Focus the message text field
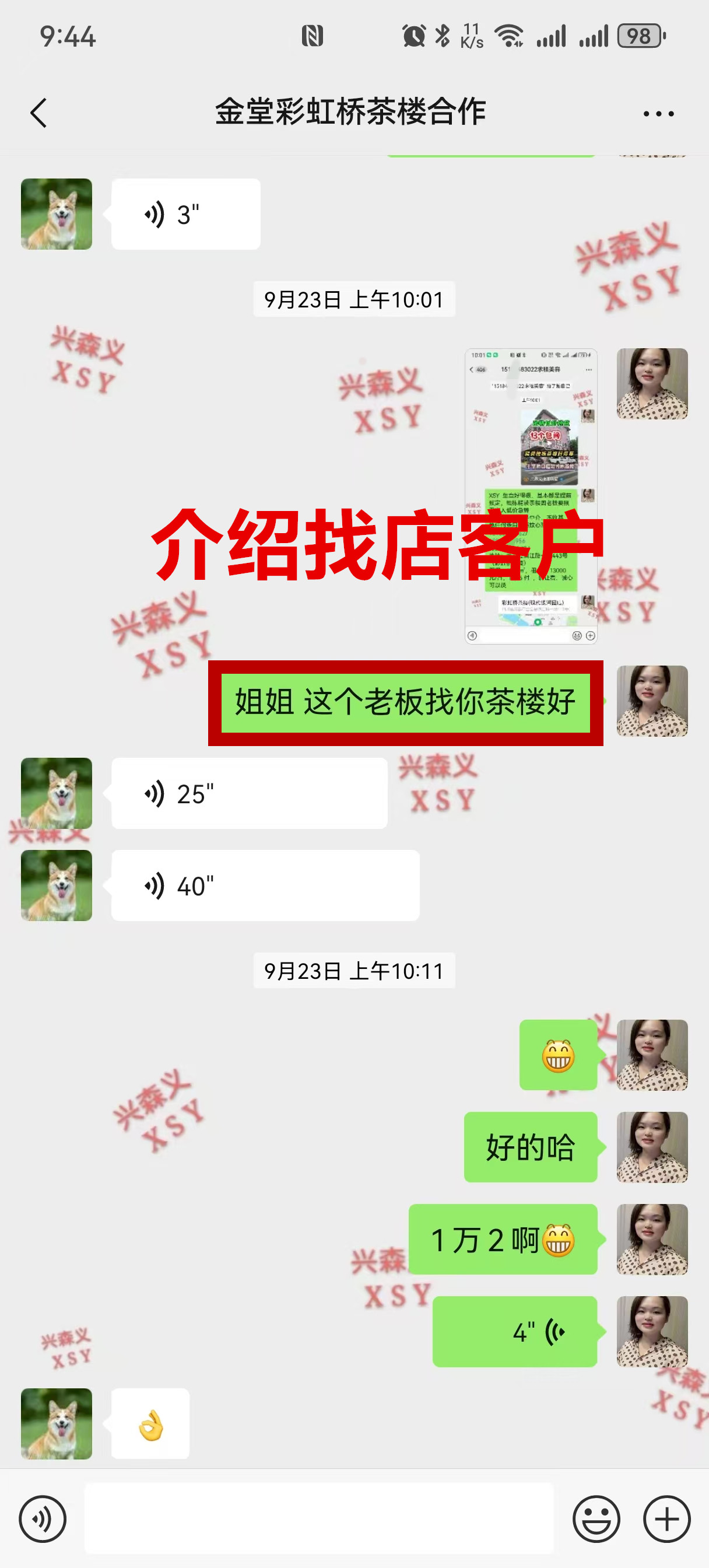The height and width of the screenshot is (1568, 709). pyautogui.click(x=318, y=1520)
